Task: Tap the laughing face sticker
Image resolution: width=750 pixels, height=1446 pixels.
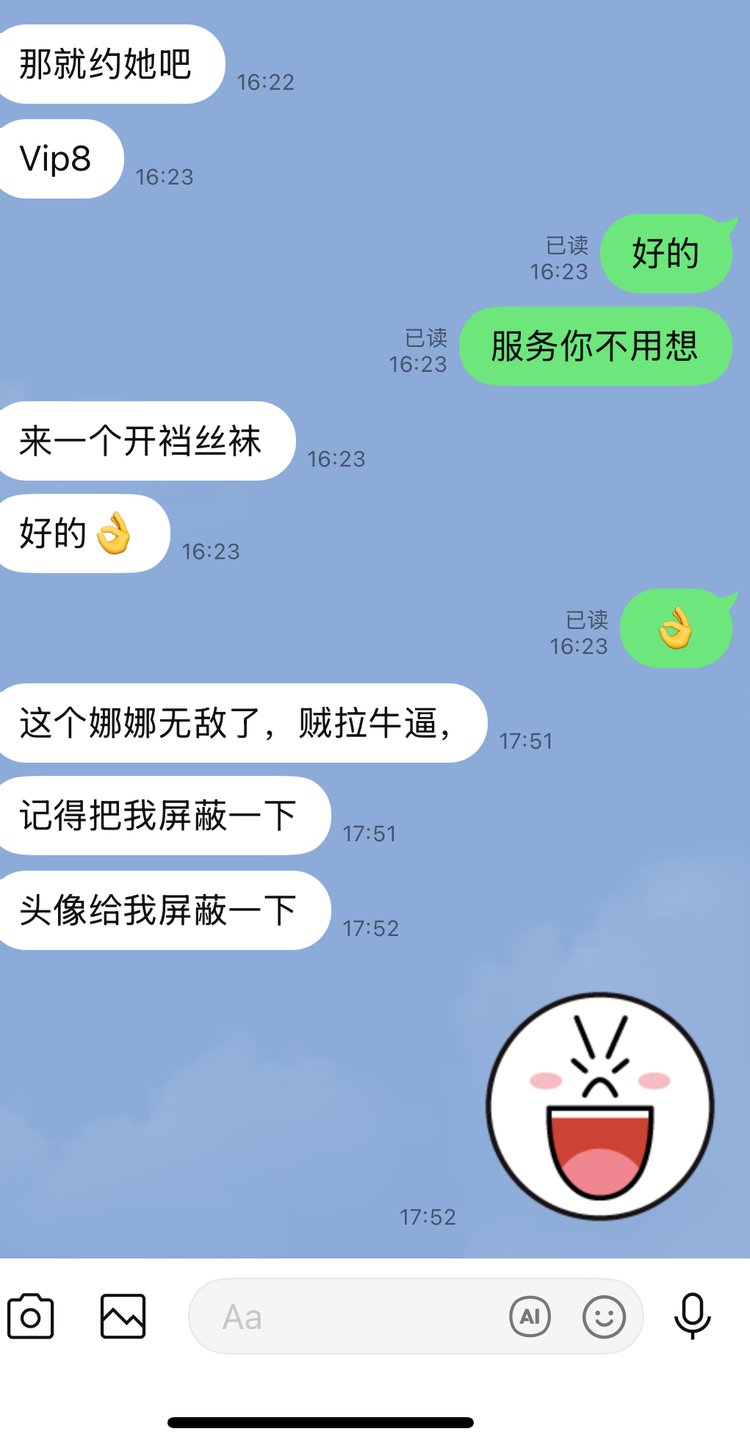Action: click(x=600, y=1105)
